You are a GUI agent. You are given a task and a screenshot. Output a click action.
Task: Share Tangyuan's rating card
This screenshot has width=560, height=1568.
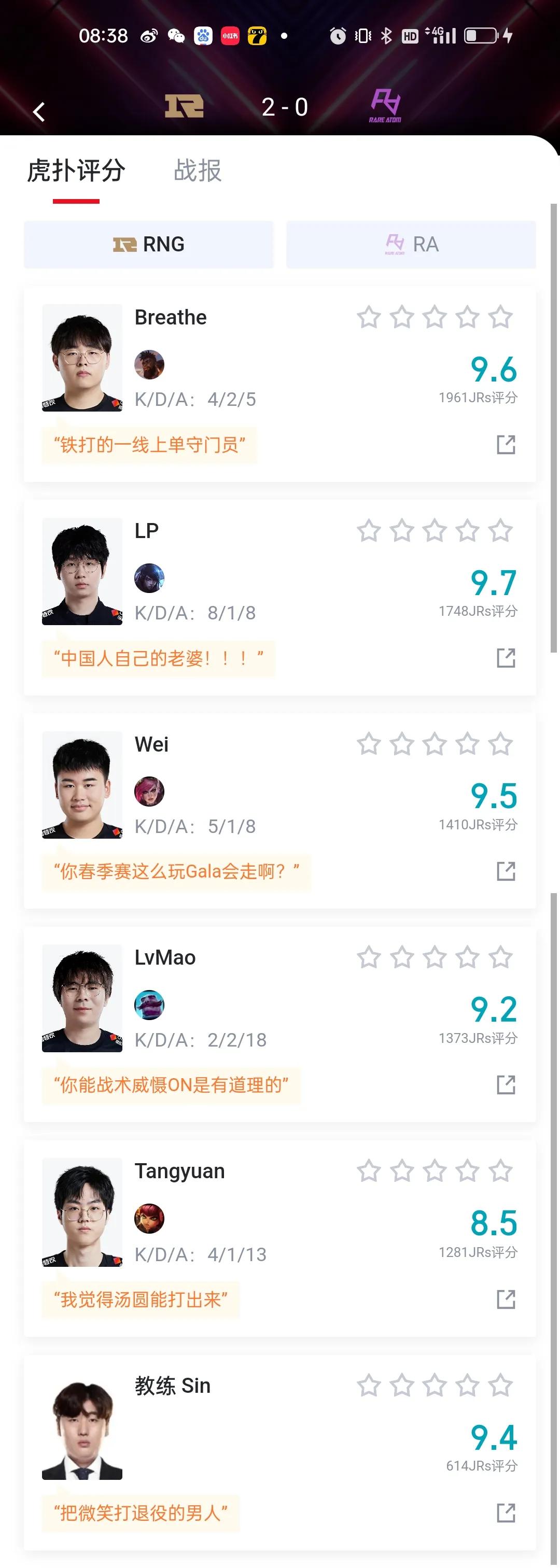[x=505, y=1299]
